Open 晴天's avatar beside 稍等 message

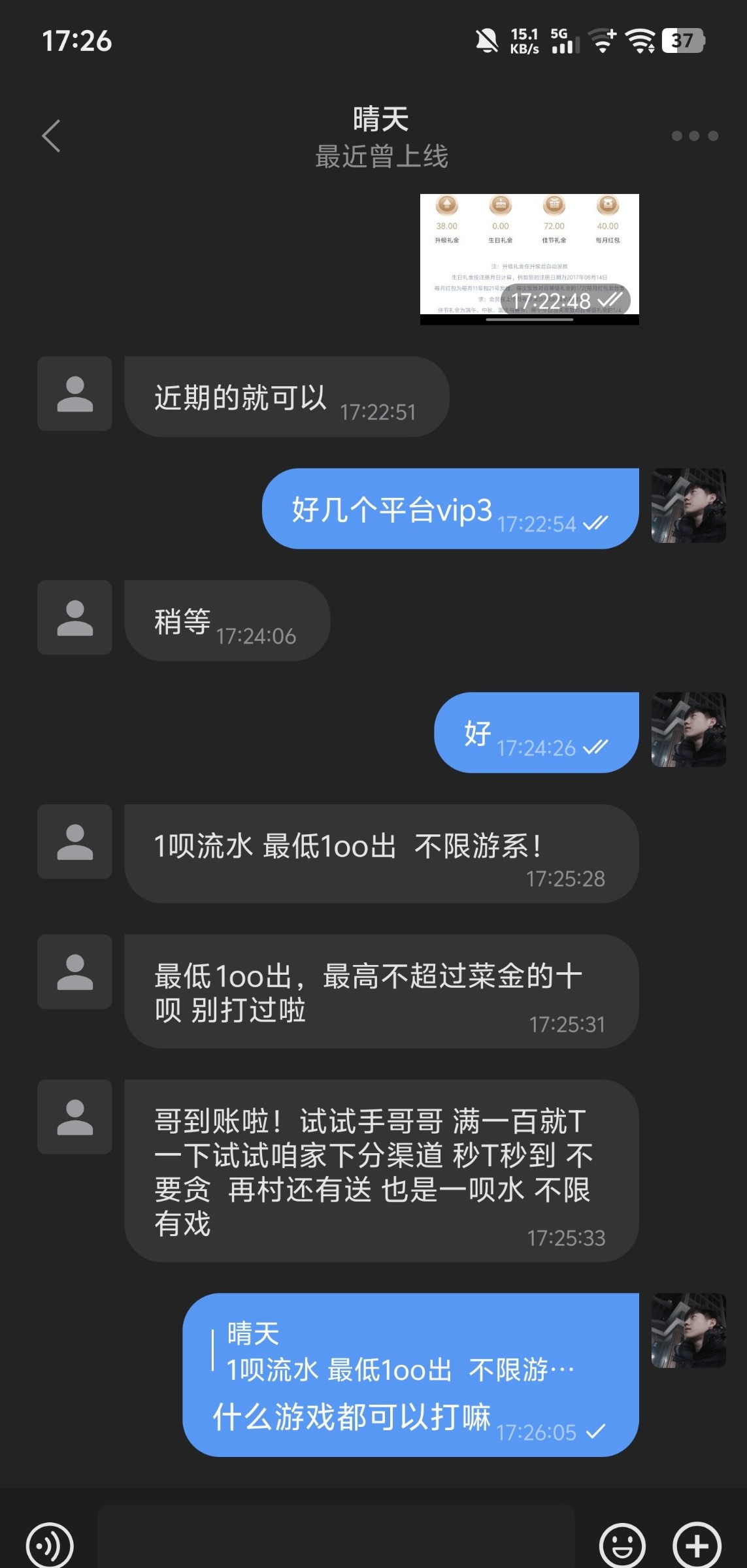coord(75,617)
